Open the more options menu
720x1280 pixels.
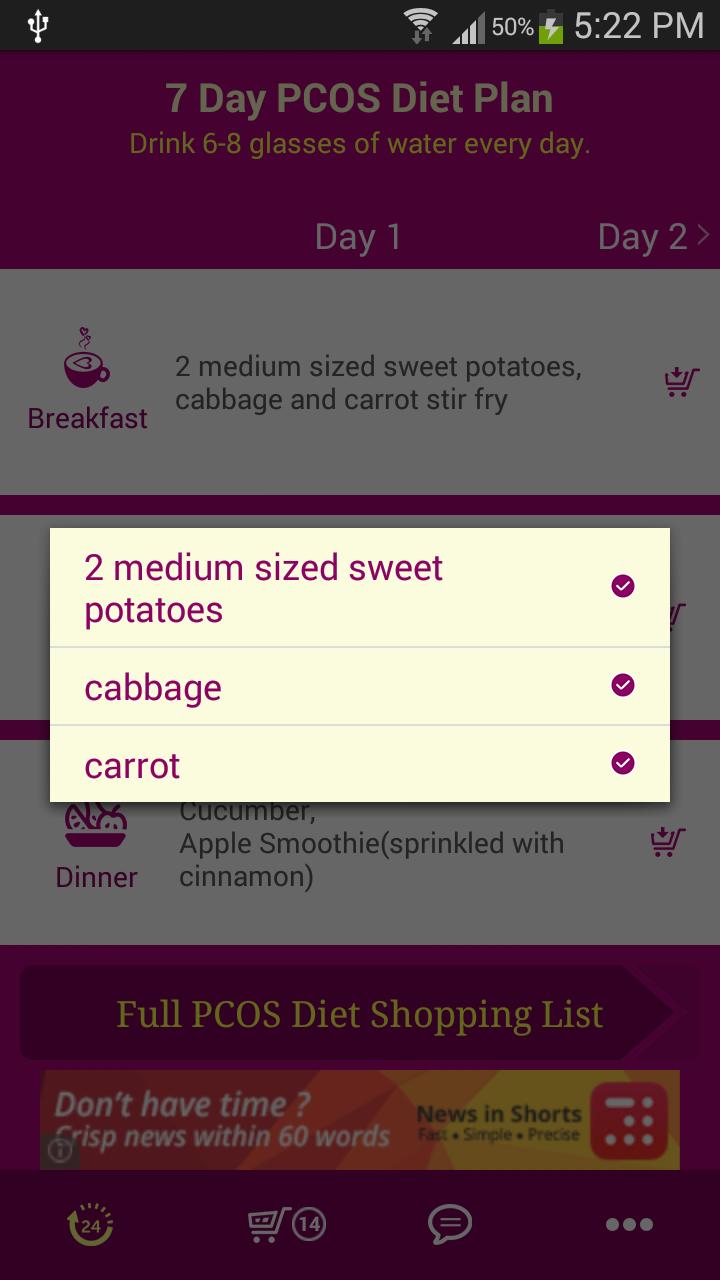point(629,1225)
